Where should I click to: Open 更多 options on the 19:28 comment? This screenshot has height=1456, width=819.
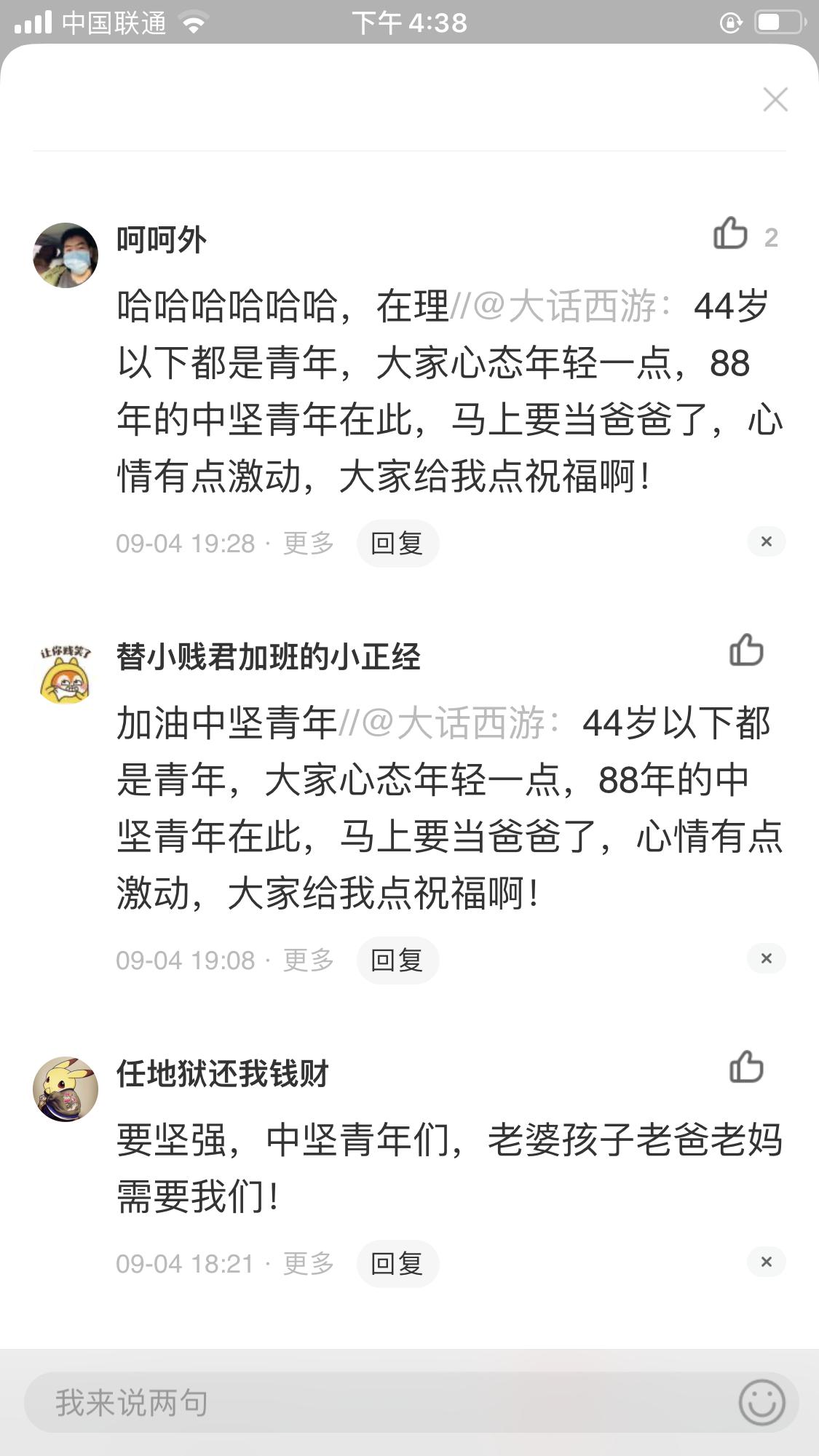(308, 544)
